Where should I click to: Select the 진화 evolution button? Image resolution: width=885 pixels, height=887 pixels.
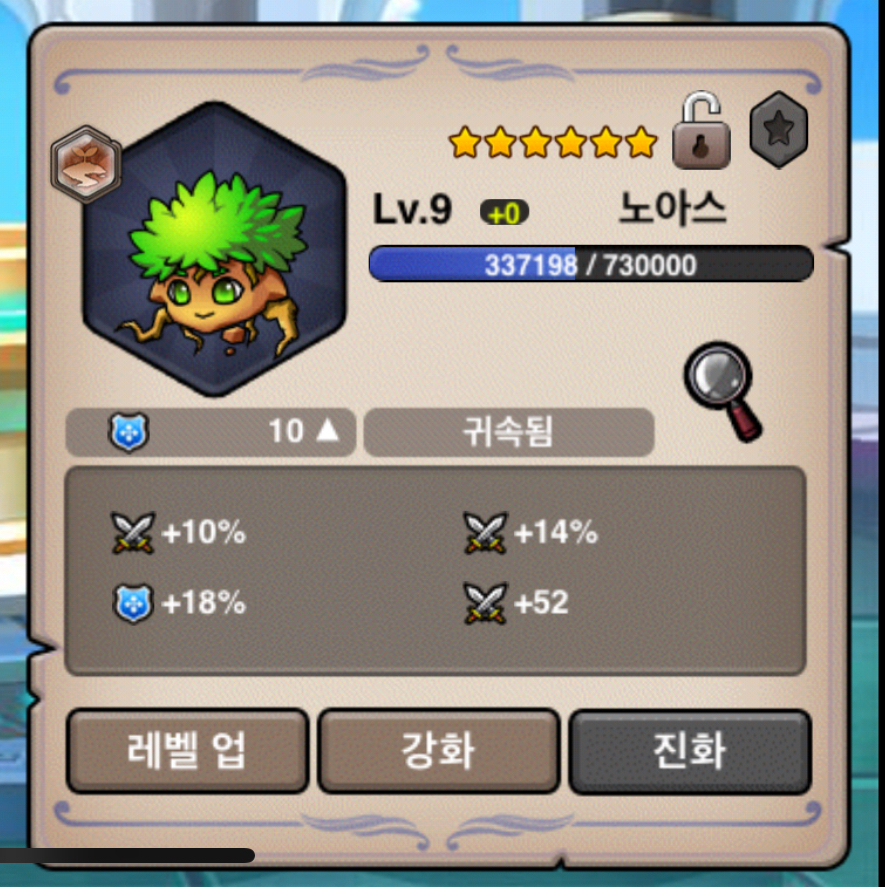(x=689, y=751)
